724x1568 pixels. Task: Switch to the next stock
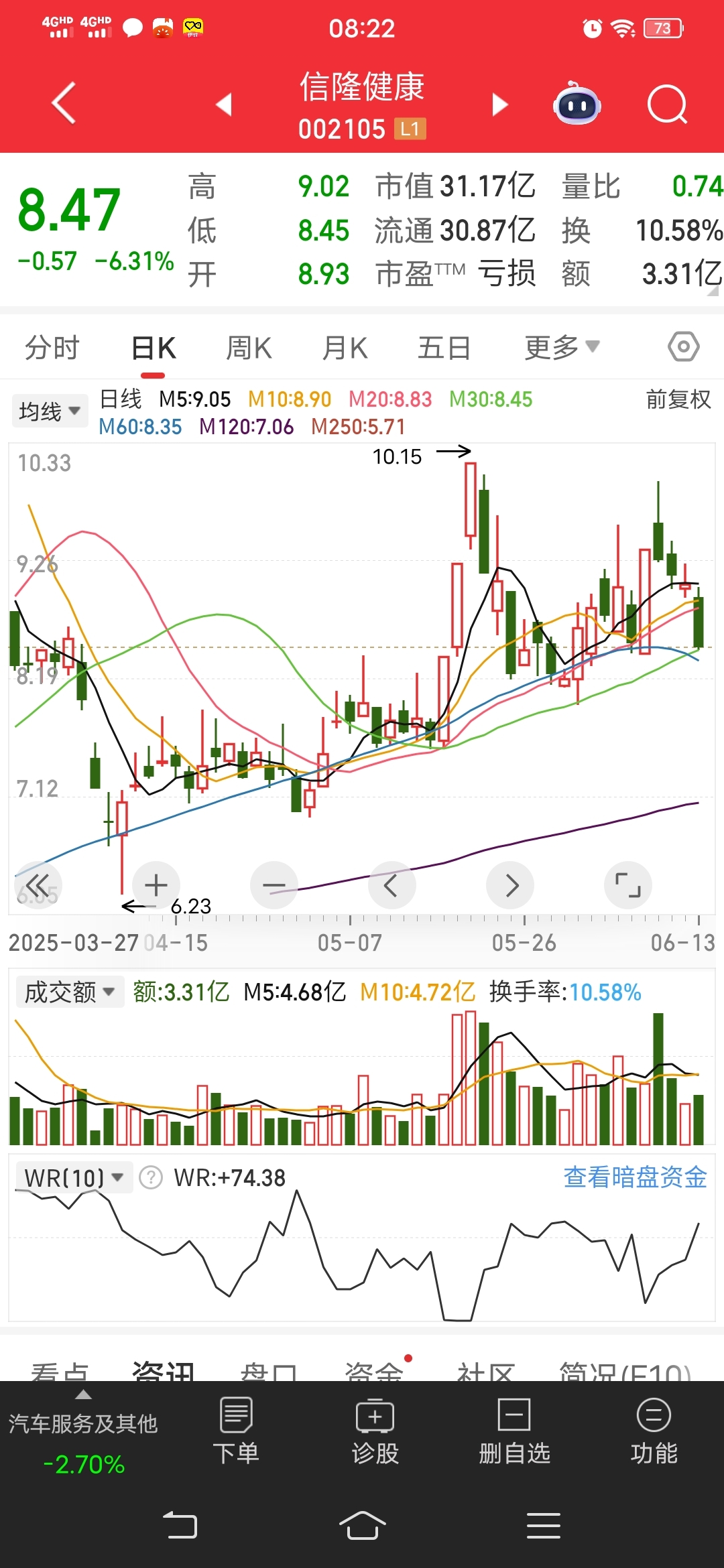(x=500, y=105)
